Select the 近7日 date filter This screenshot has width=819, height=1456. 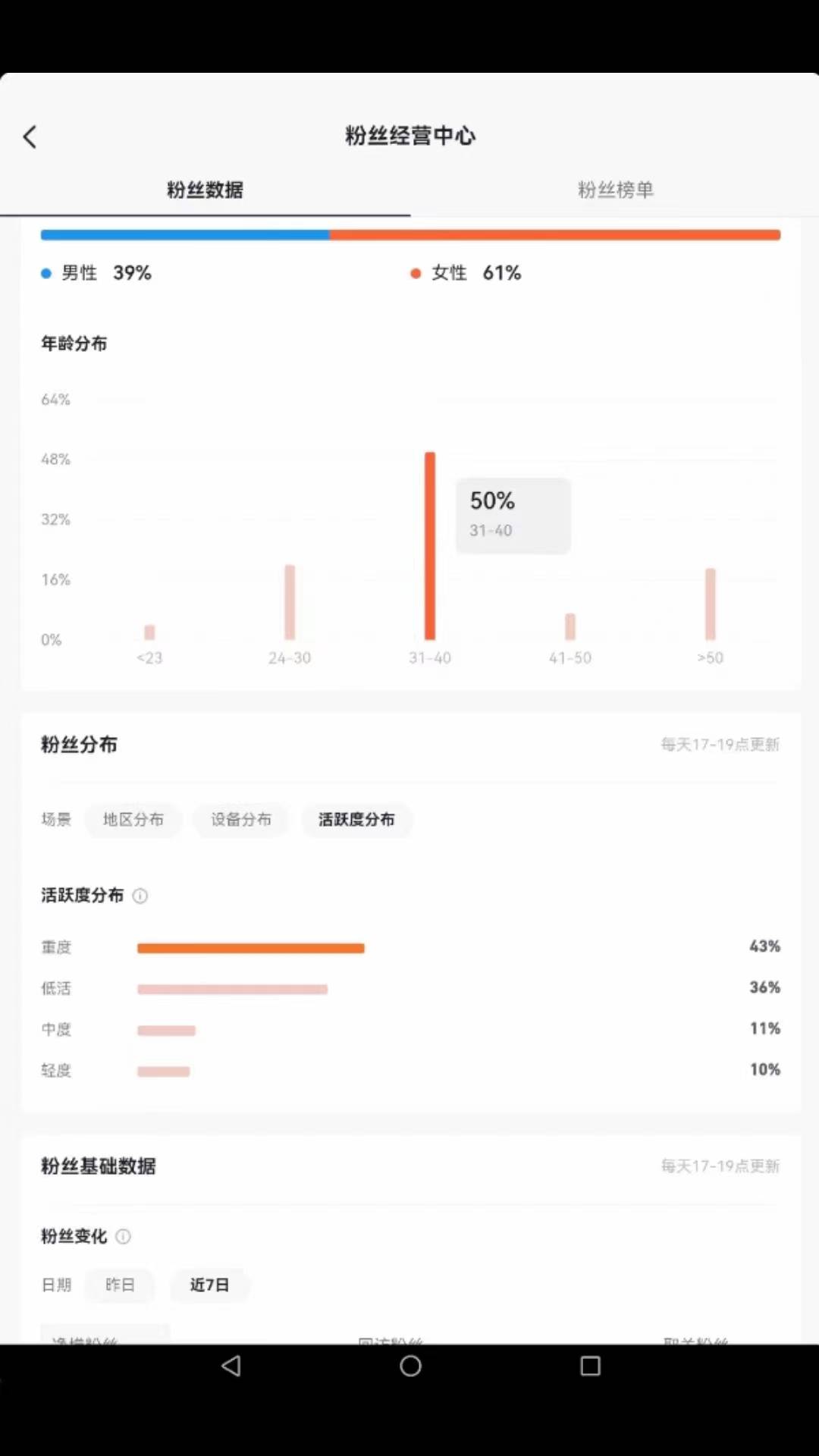(209, 1285)
